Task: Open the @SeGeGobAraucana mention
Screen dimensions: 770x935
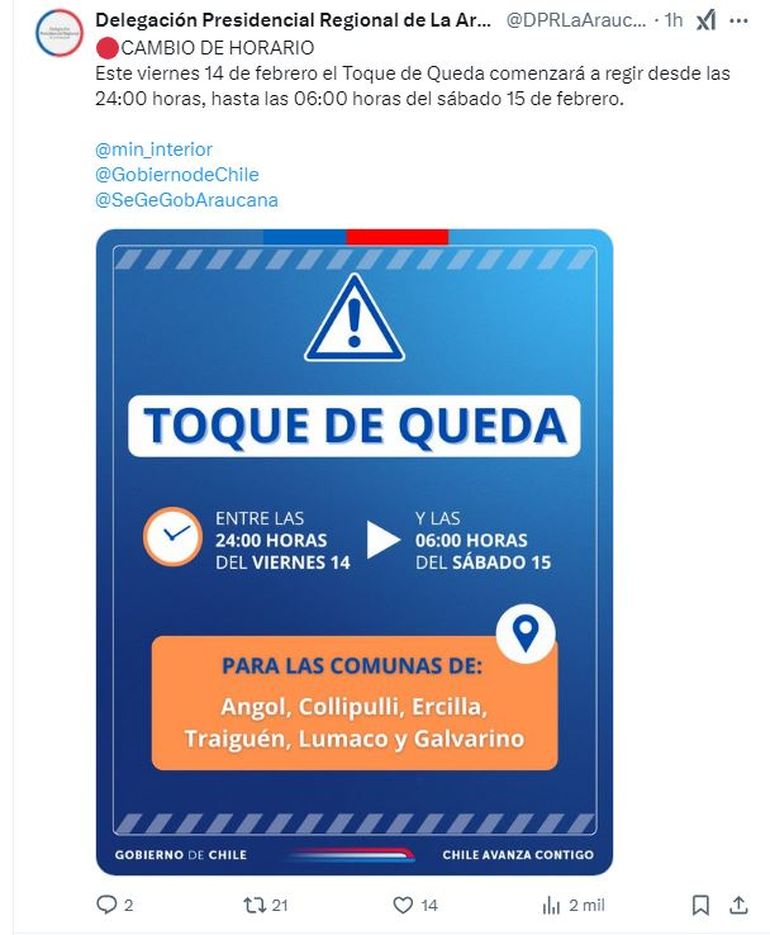Action: point(186,200)
